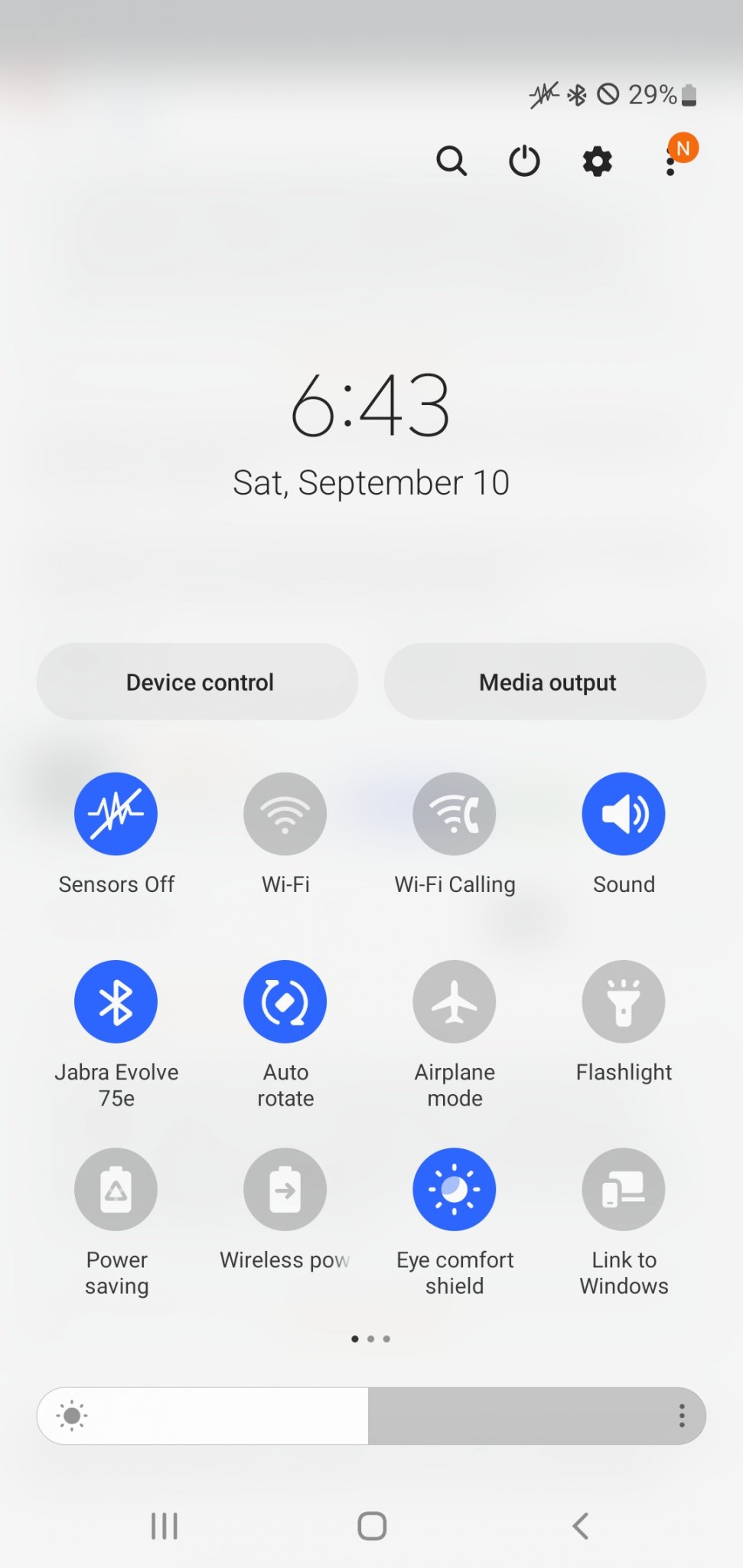Switch on the Flashlight
Image resolution: width=743 pixels, height=1568 pixels.
tap(624, 1001)
